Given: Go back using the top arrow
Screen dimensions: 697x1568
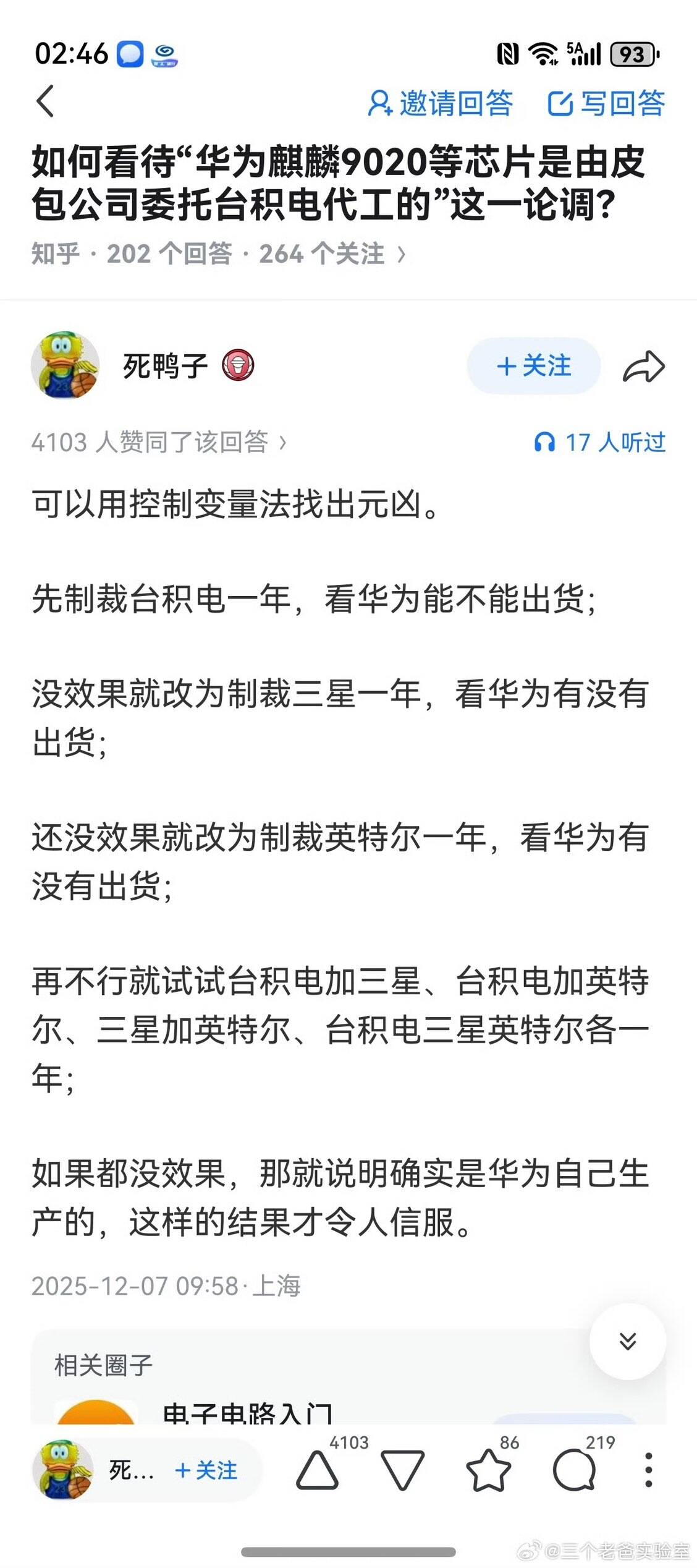Looking at the screenshot, I should tap(46, 101).
